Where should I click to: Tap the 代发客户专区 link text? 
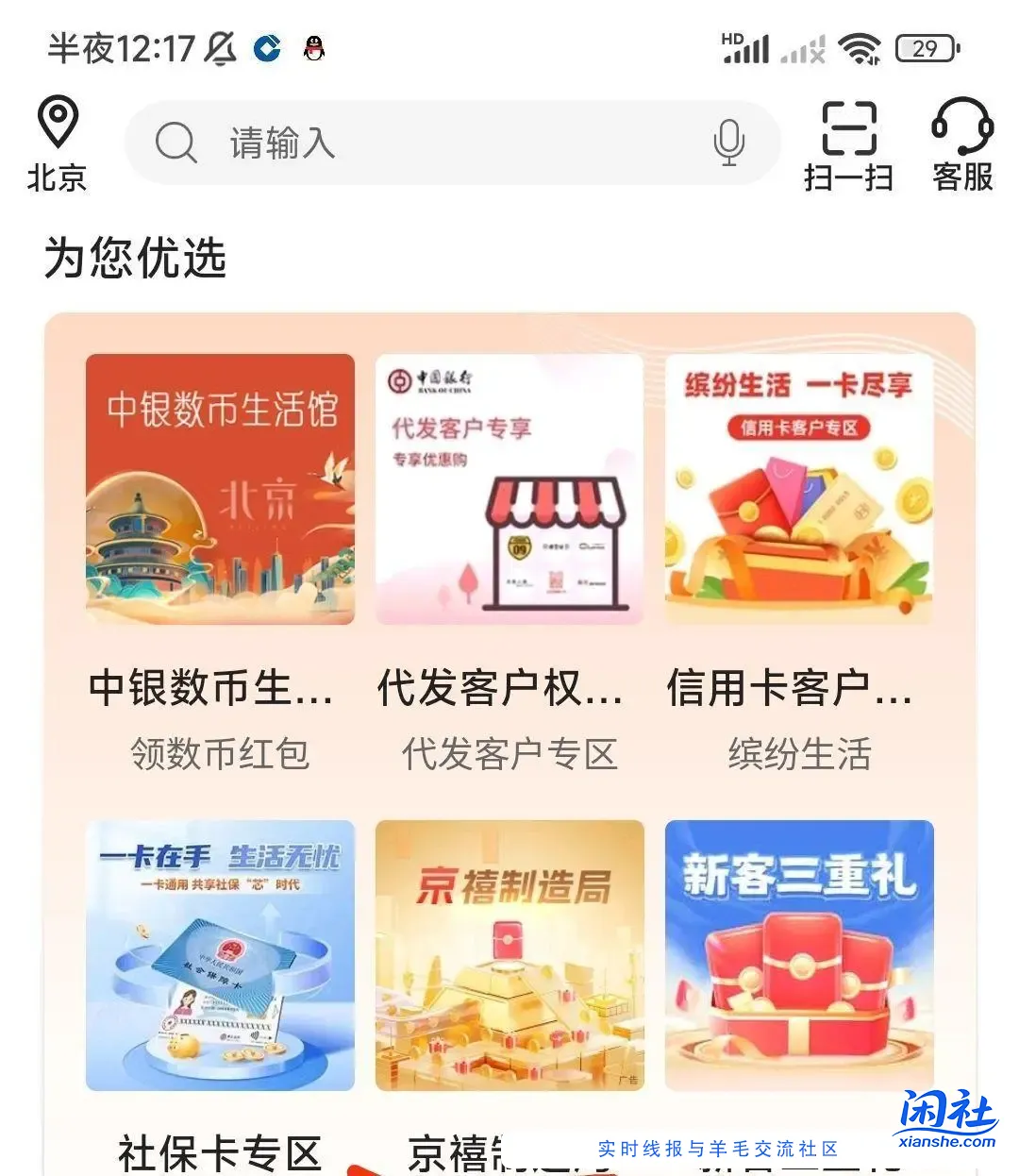509,753
